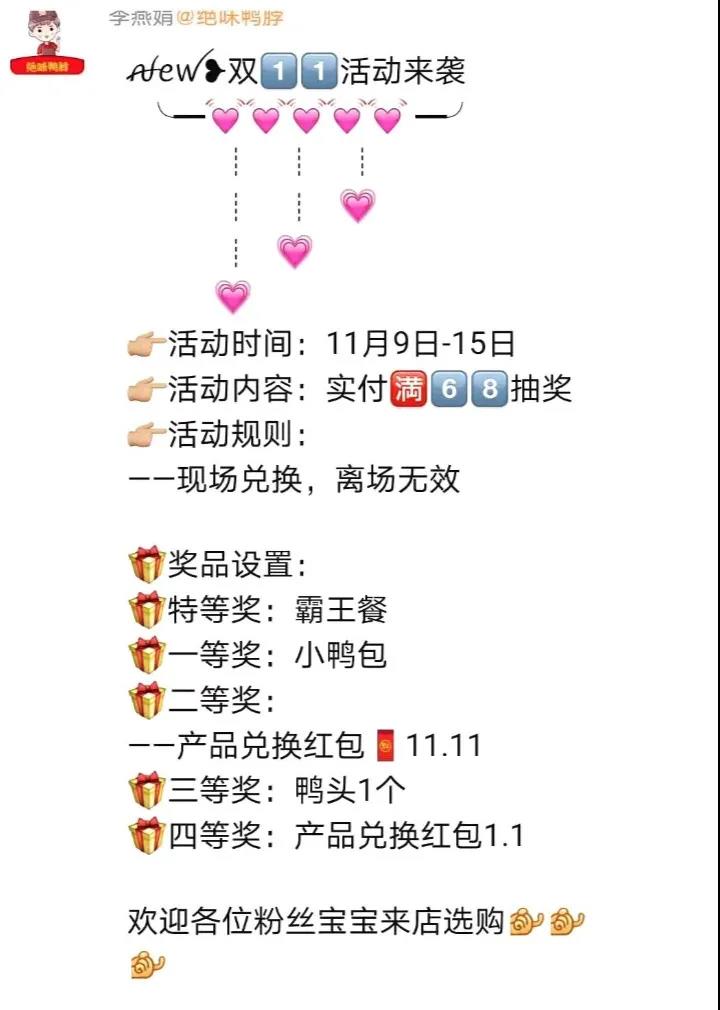Screen dimensions: 720x1010
Task: Click the gift box icon beside 奖品设置
Action: 146,563
